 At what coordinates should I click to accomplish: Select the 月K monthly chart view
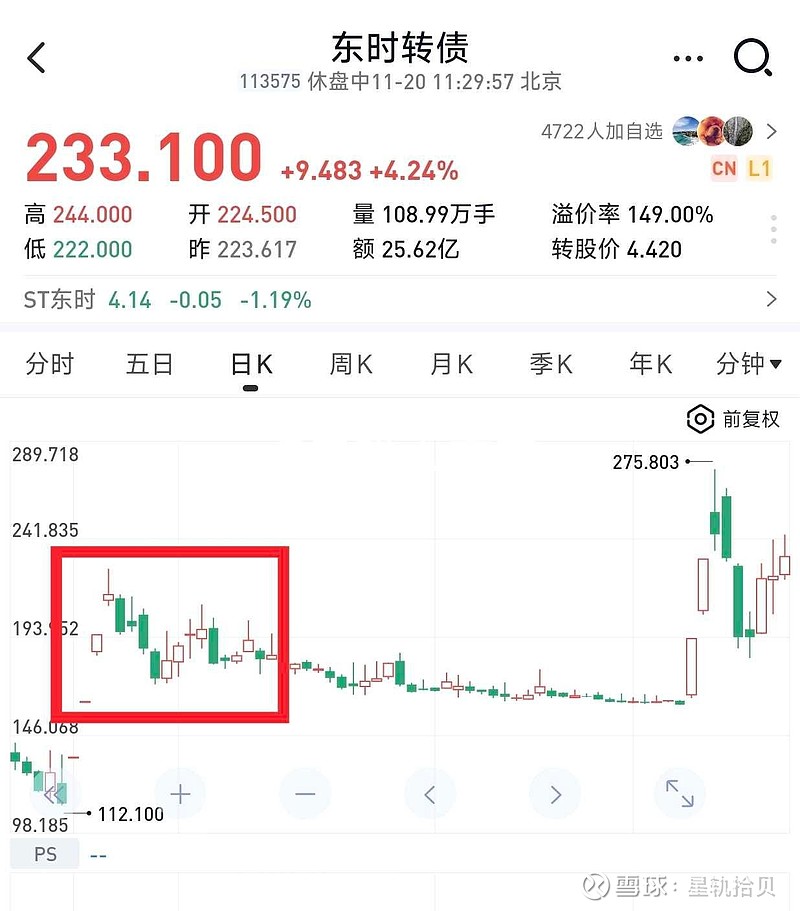(x=450, y=364)
